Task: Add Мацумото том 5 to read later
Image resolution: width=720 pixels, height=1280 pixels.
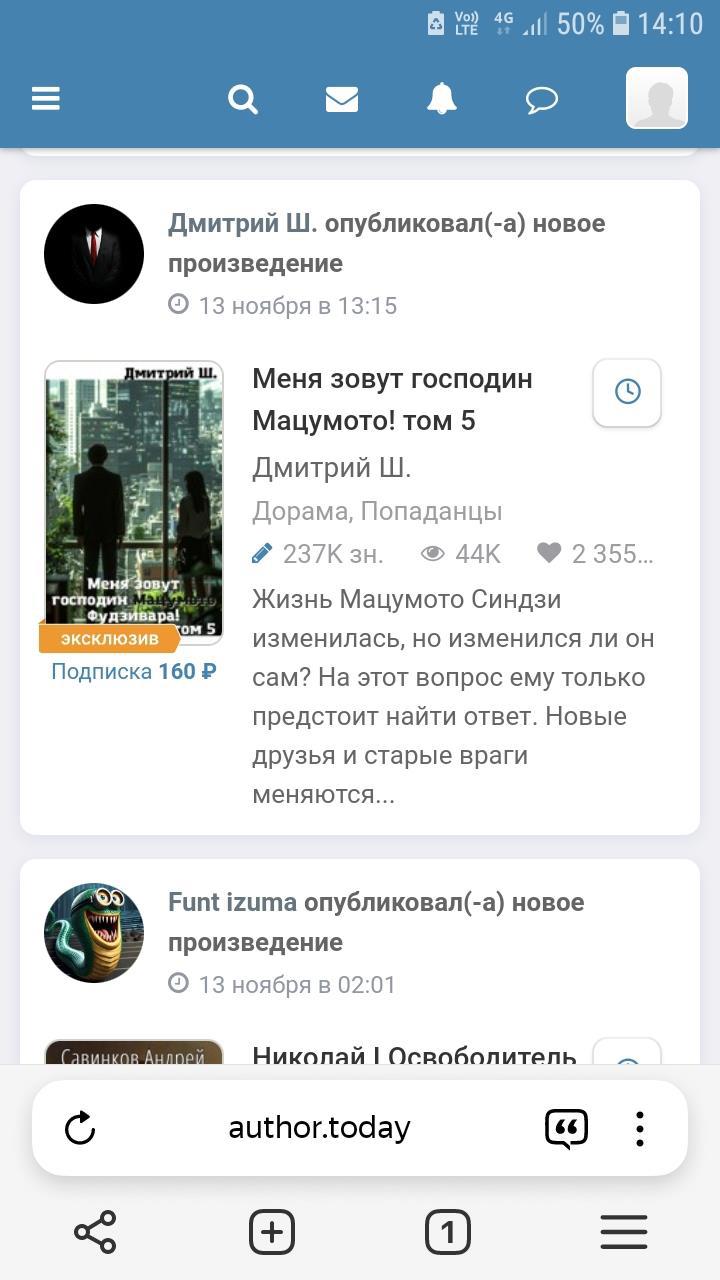Action: click(627, 392)
